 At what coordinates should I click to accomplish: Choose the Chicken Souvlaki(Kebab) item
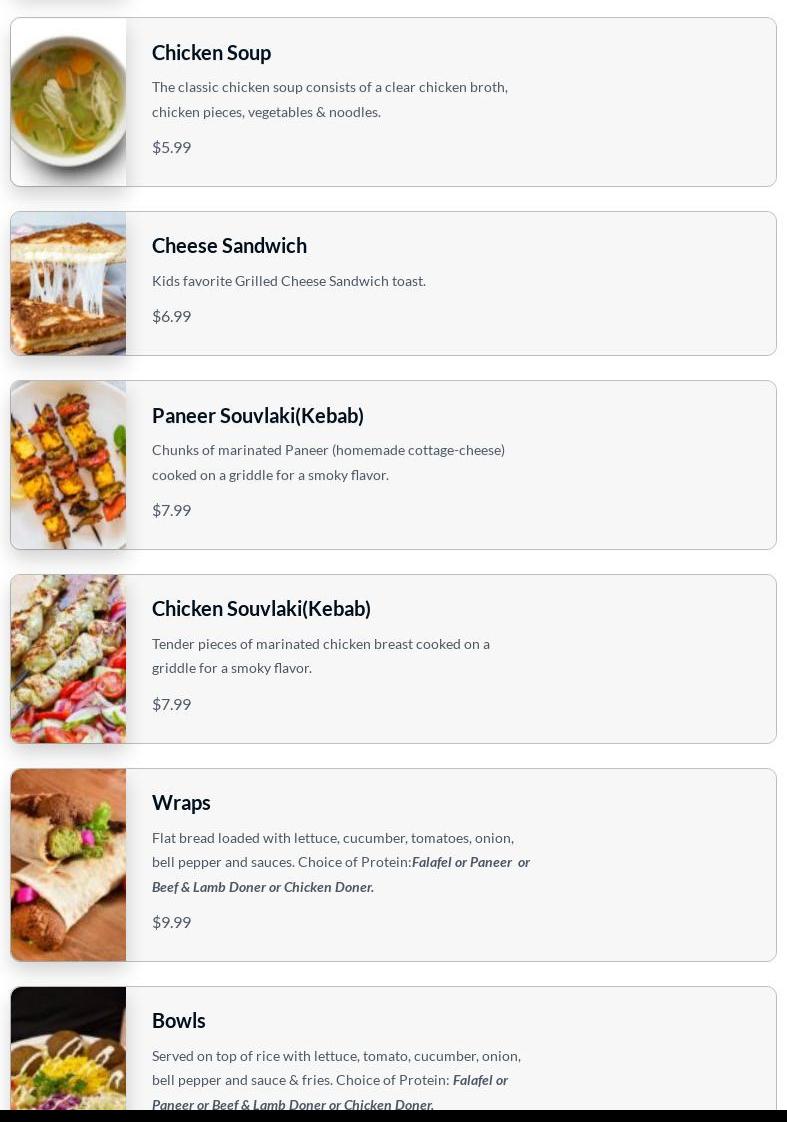393,659
